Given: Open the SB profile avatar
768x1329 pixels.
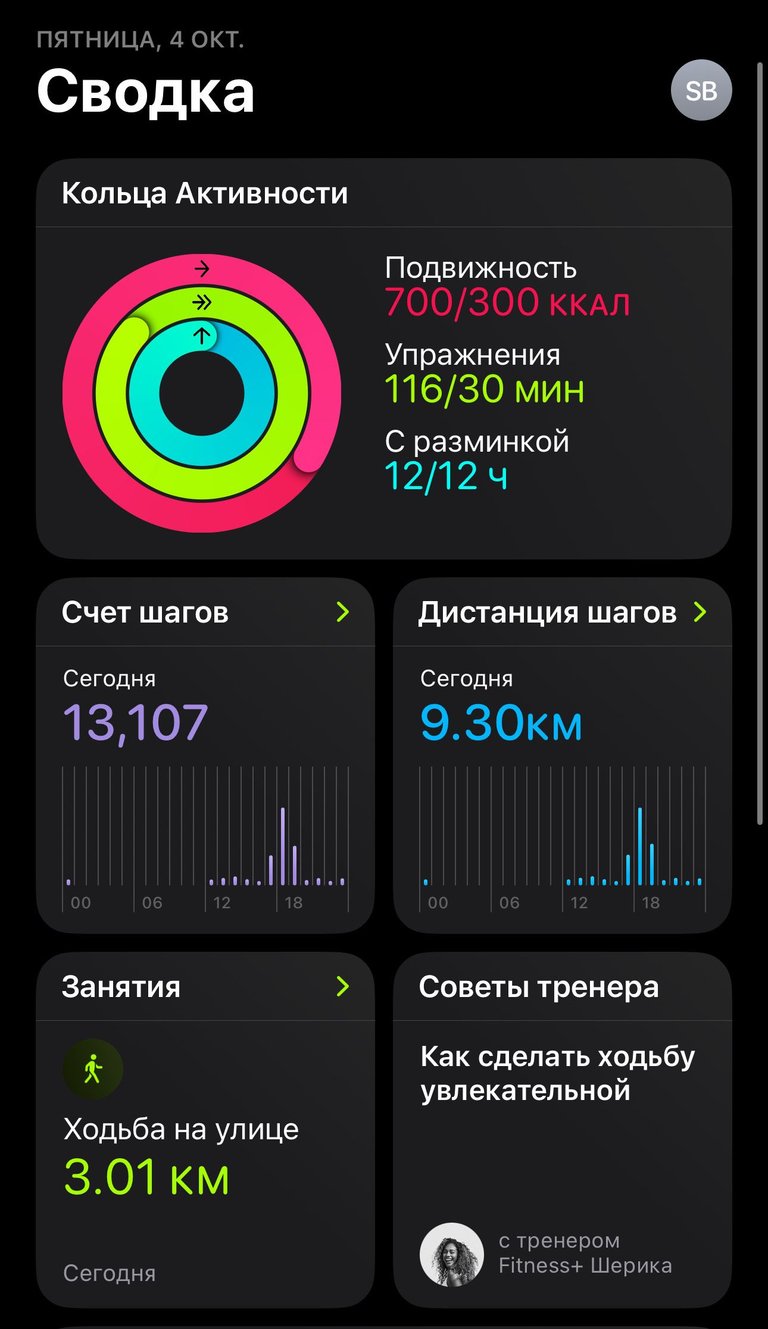Looking at the screenshot, I should coord(701,91).
